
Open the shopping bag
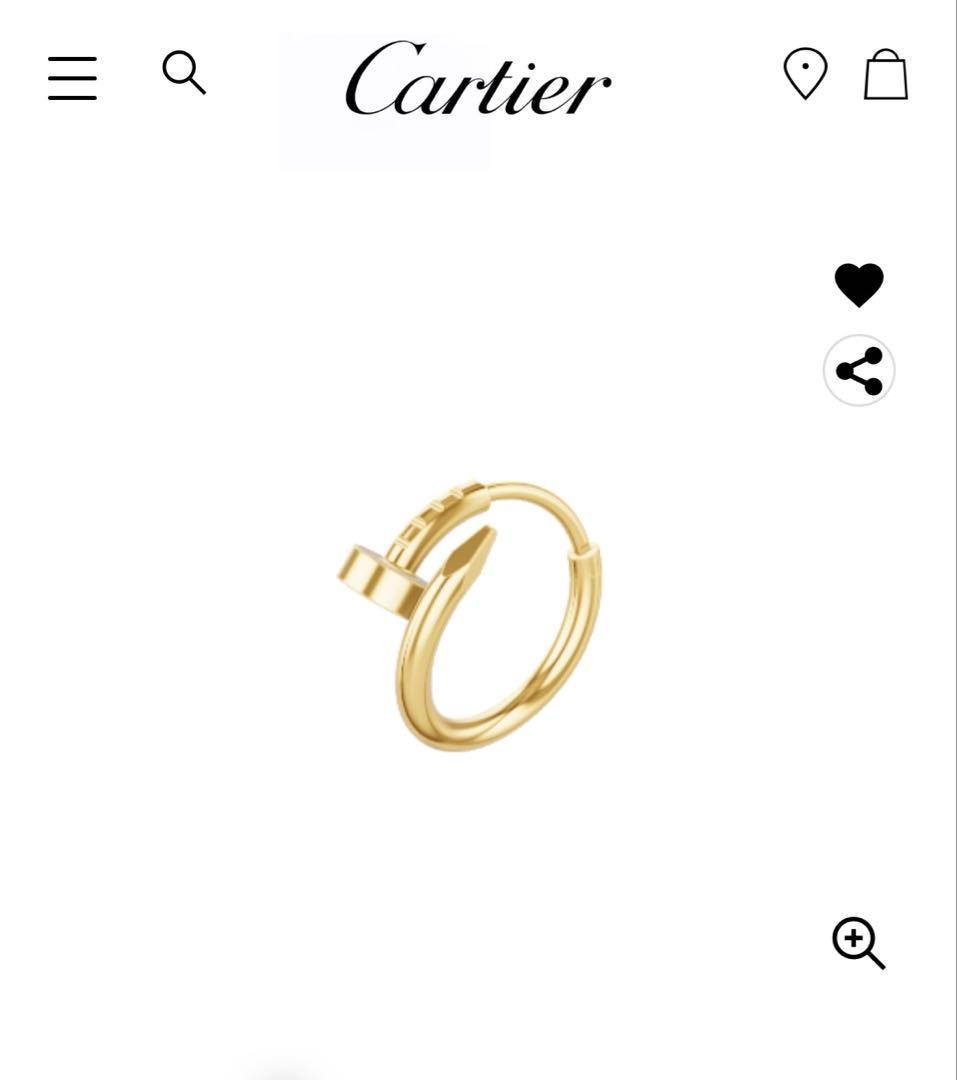[886, 75]
